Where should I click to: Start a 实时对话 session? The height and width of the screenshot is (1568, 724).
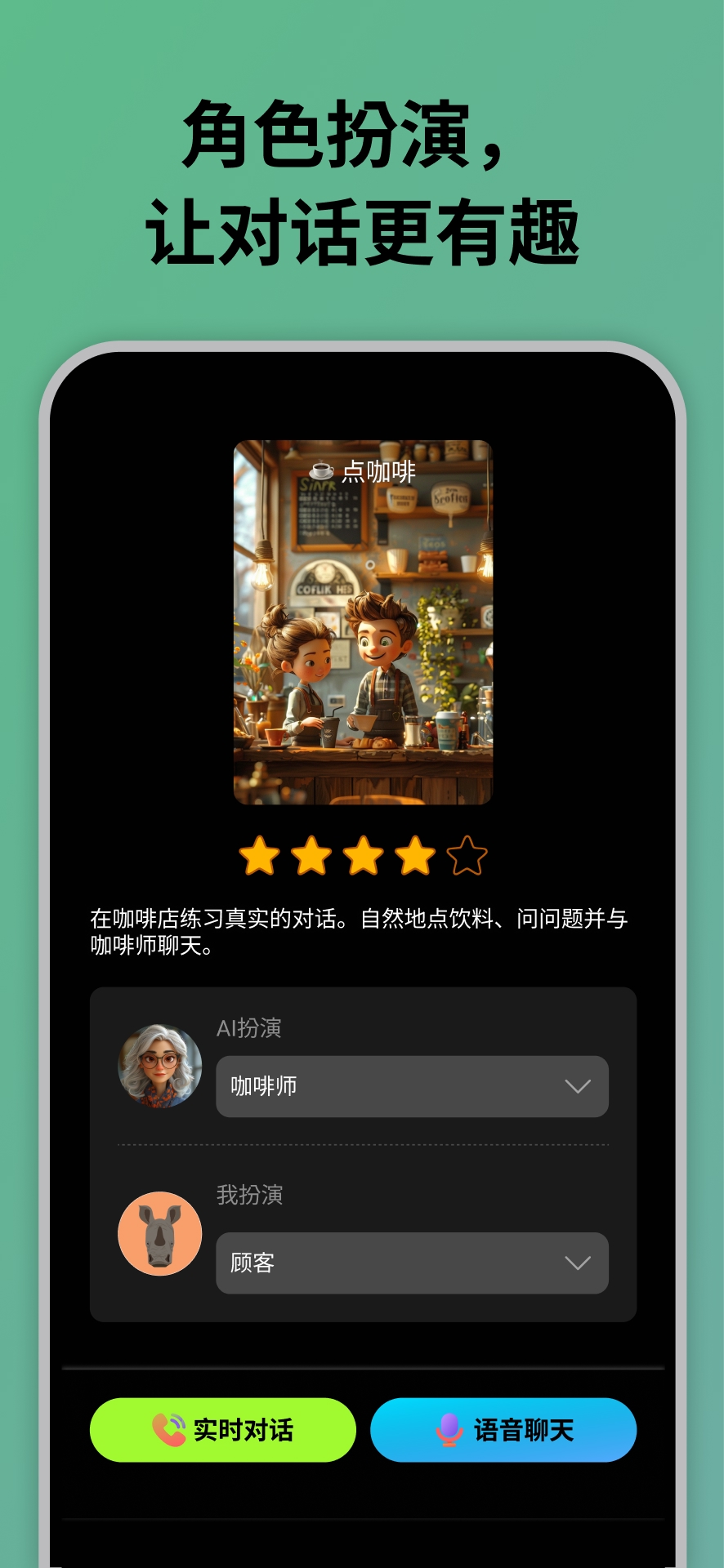pyautogui.click(x=222, y=1430)
